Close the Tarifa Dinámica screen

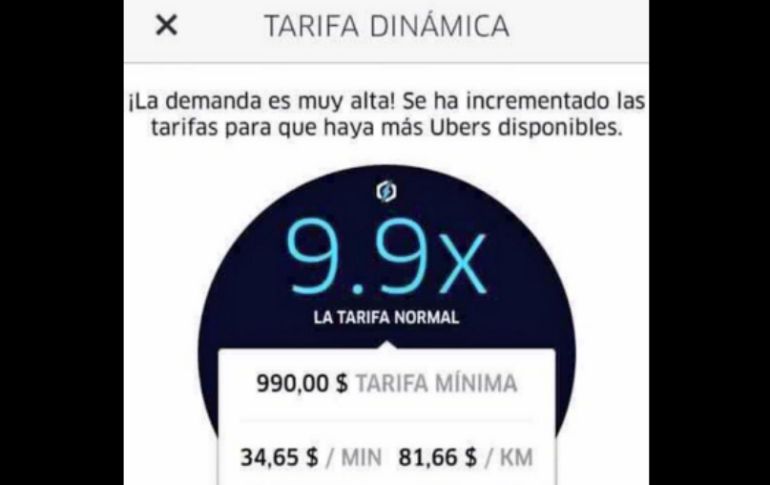point(167,26)
